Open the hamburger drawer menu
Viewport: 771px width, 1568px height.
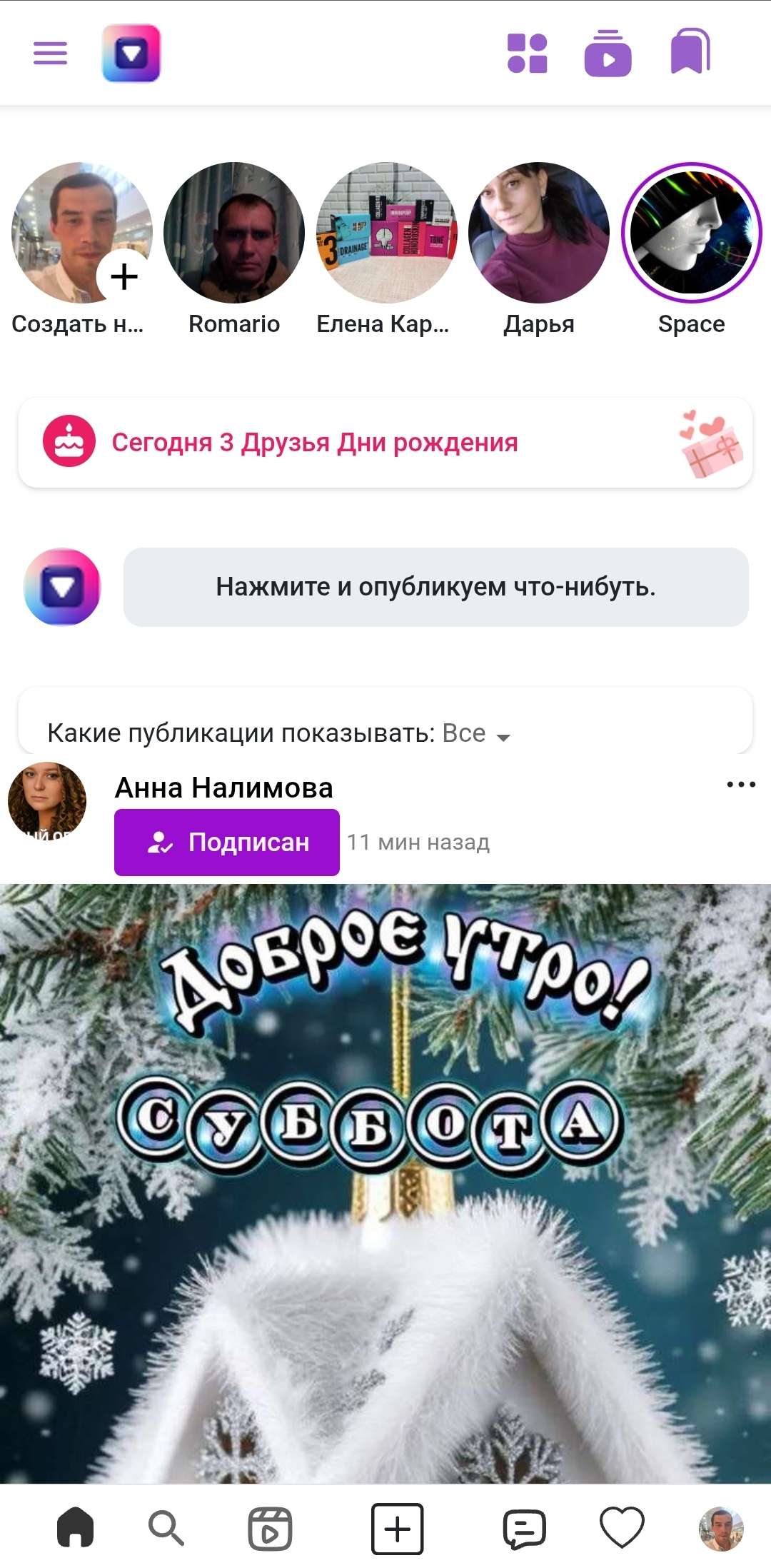50,54
